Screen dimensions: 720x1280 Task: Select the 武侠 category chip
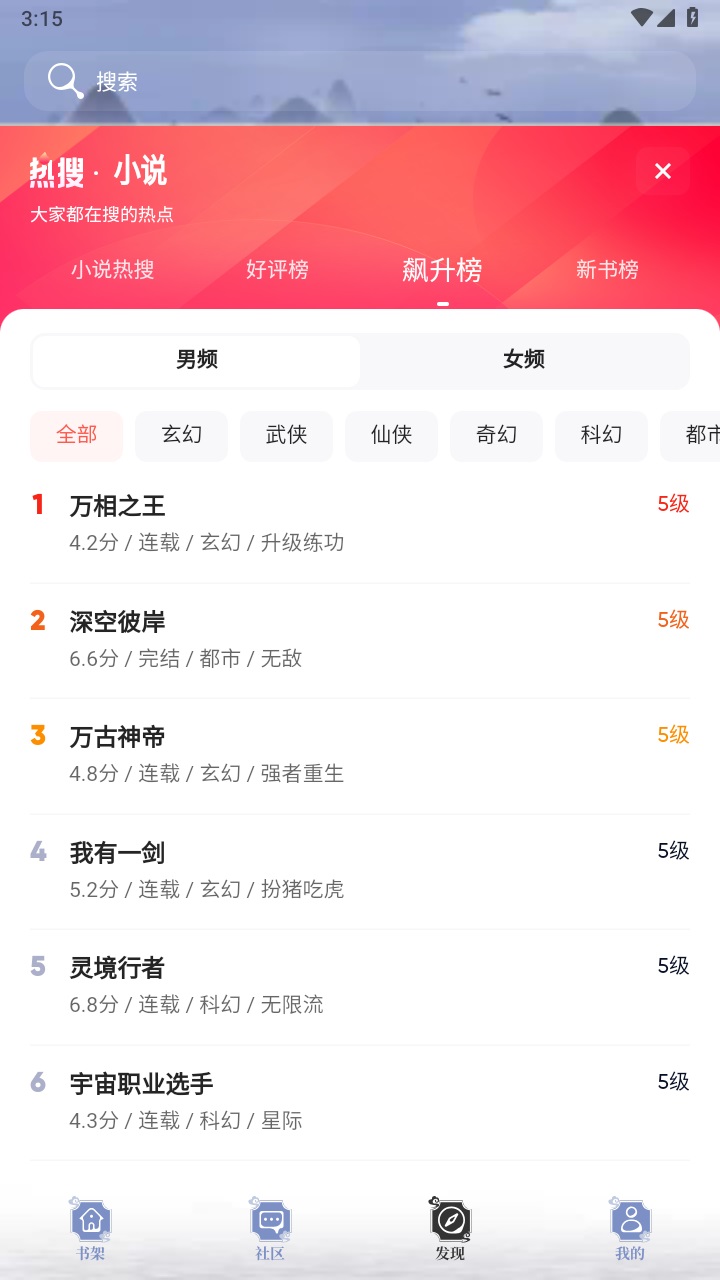click(286, 436)
